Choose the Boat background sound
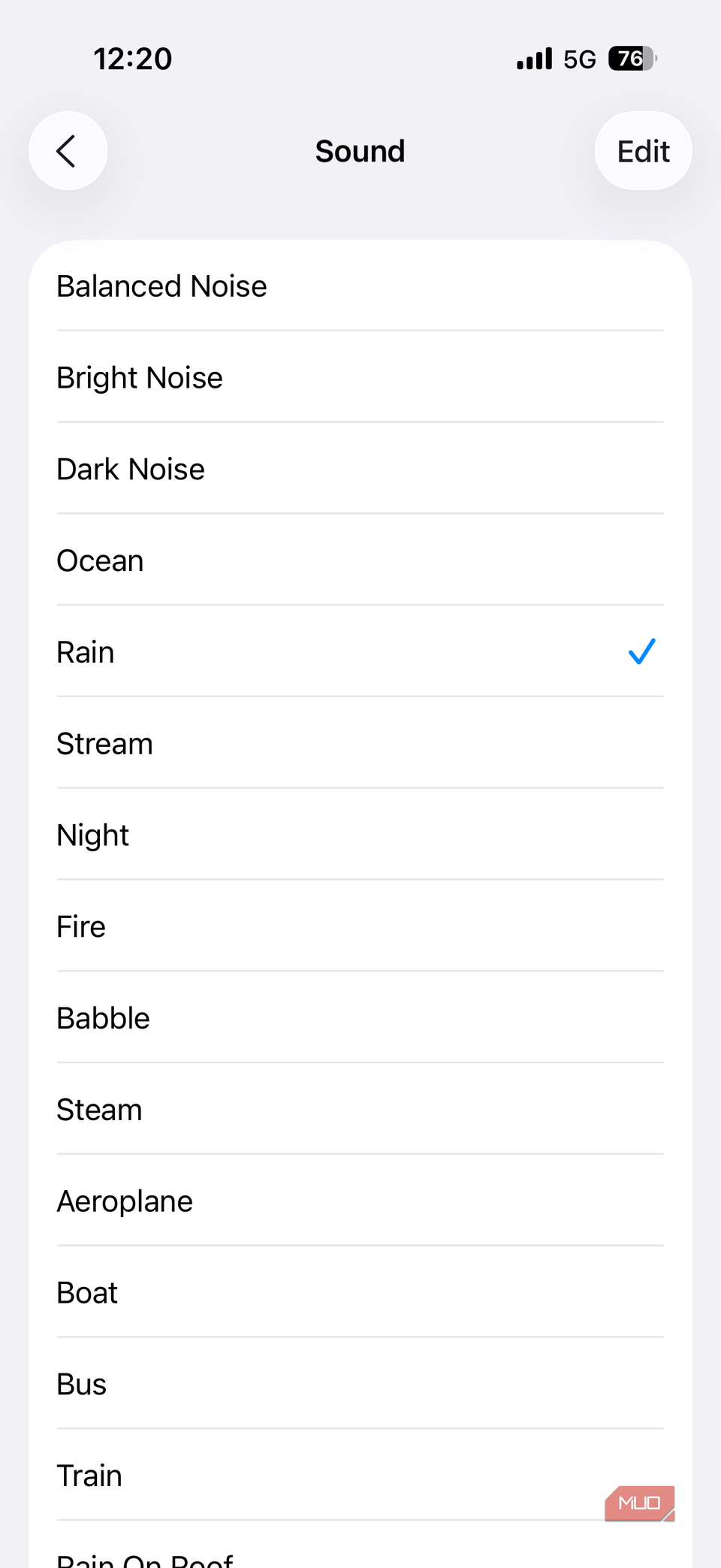The image size is (721, 1568). pos(86,1292)
